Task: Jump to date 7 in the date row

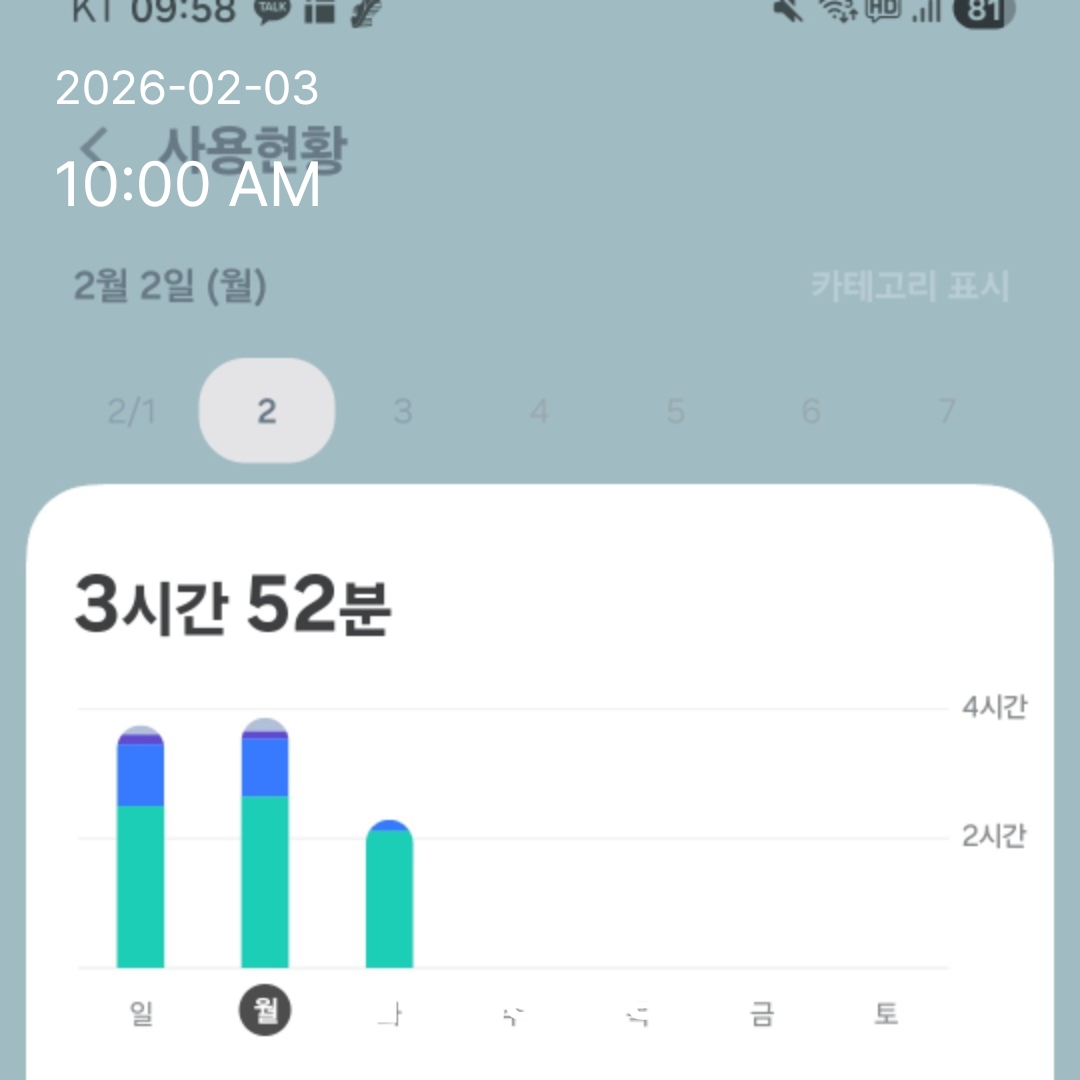Action: [x=946, y=411]
